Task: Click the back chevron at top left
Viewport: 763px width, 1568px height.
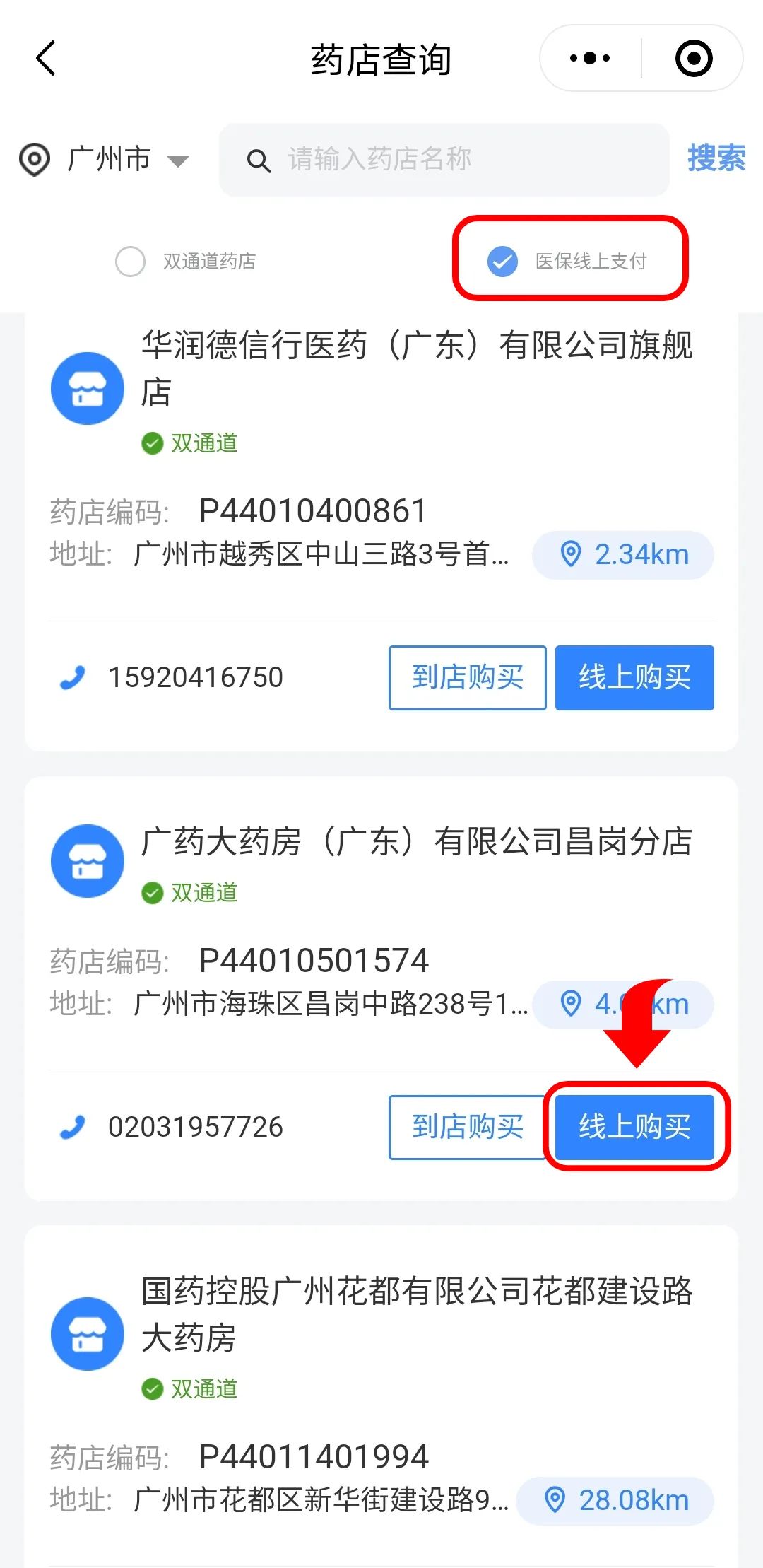Action: point(45,59)
